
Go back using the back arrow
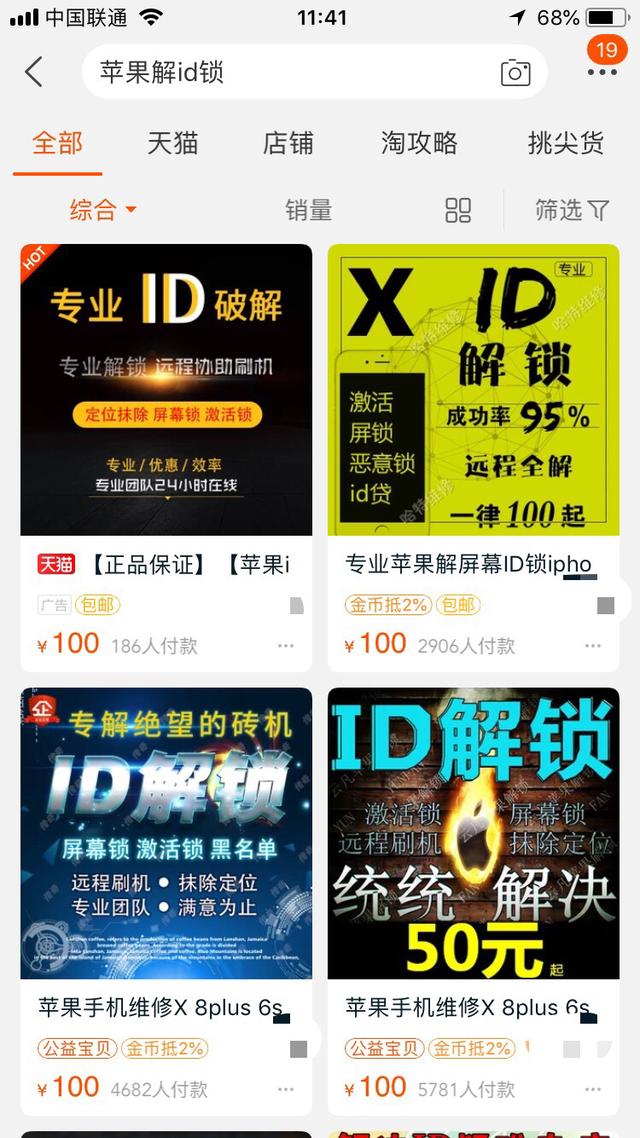pyautogui.click(x=34, y=72)
